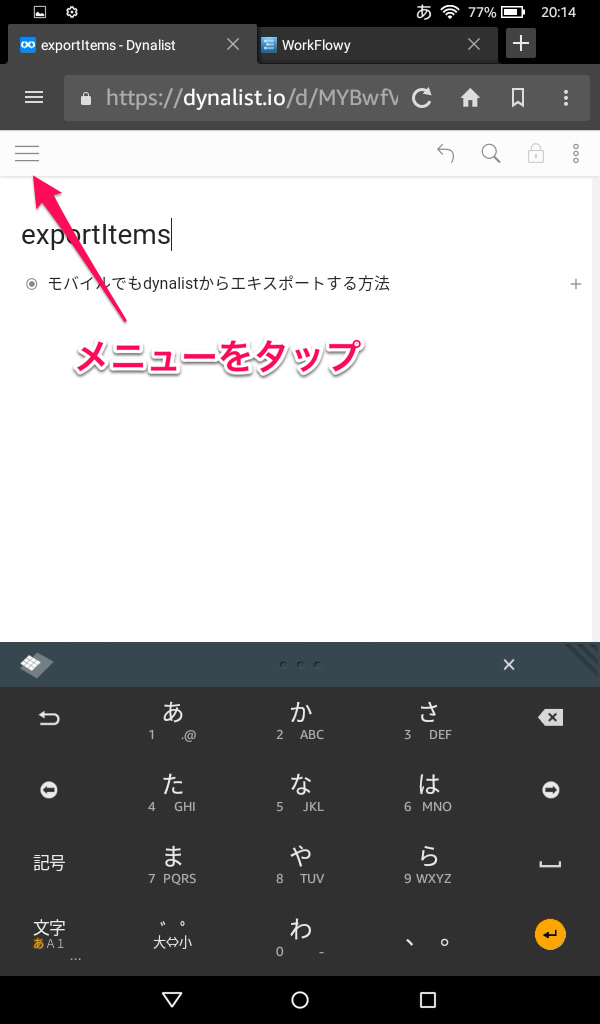600x1024 pixels.
Task: Tap the orange enter key
Action: (x=550, y=935)
